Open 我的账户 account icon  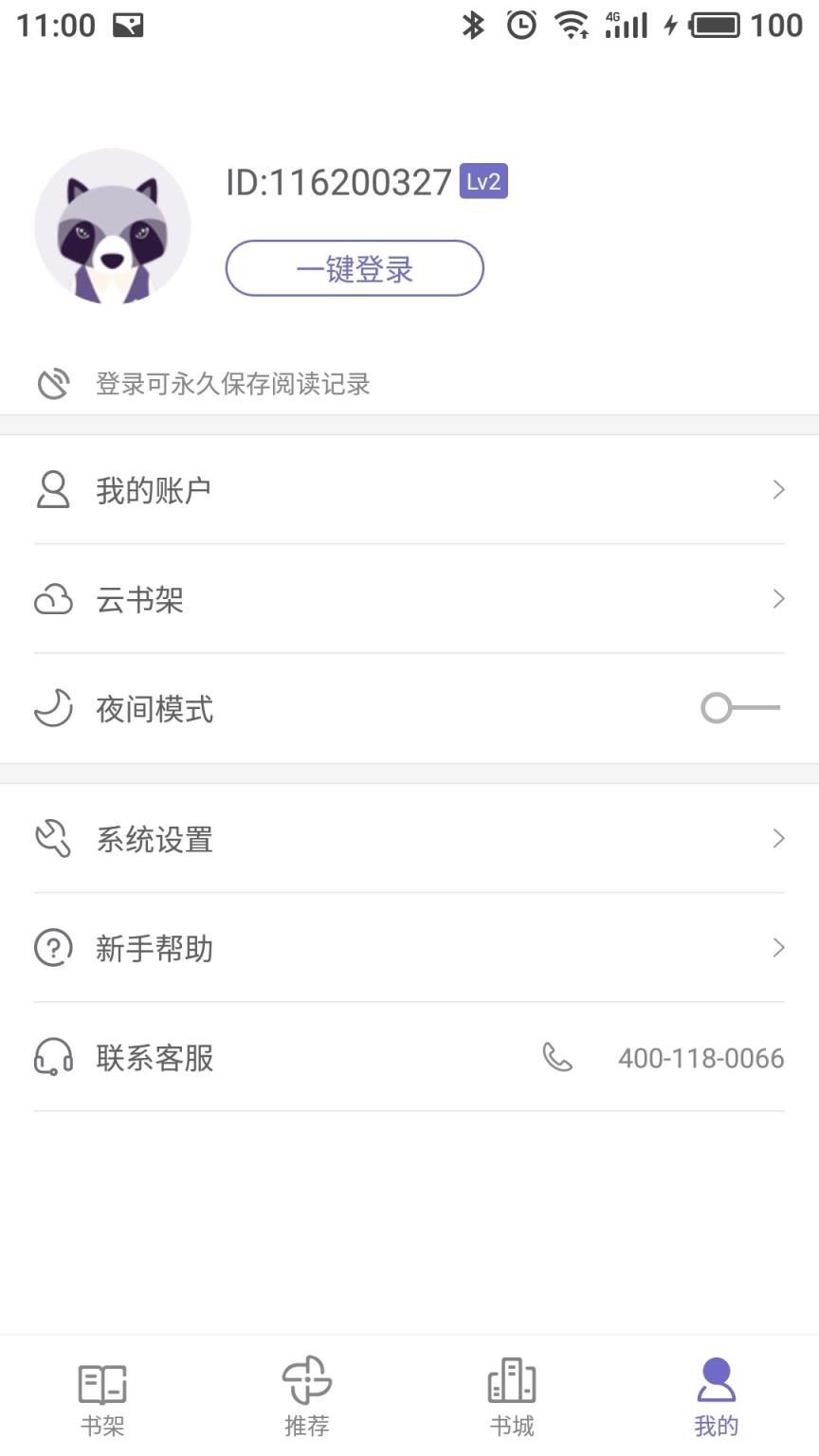click(54, 489)
